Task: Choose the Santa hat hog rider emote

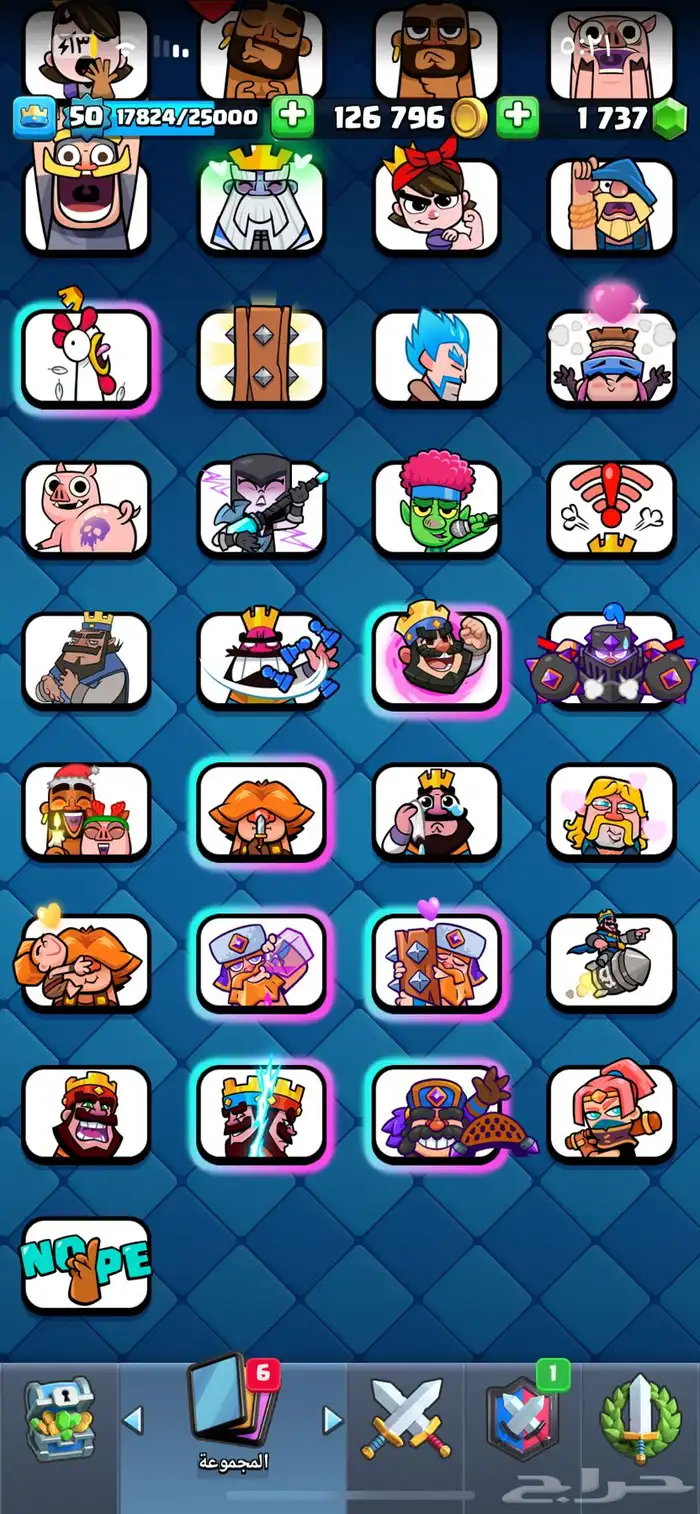Action: [86, 811]
